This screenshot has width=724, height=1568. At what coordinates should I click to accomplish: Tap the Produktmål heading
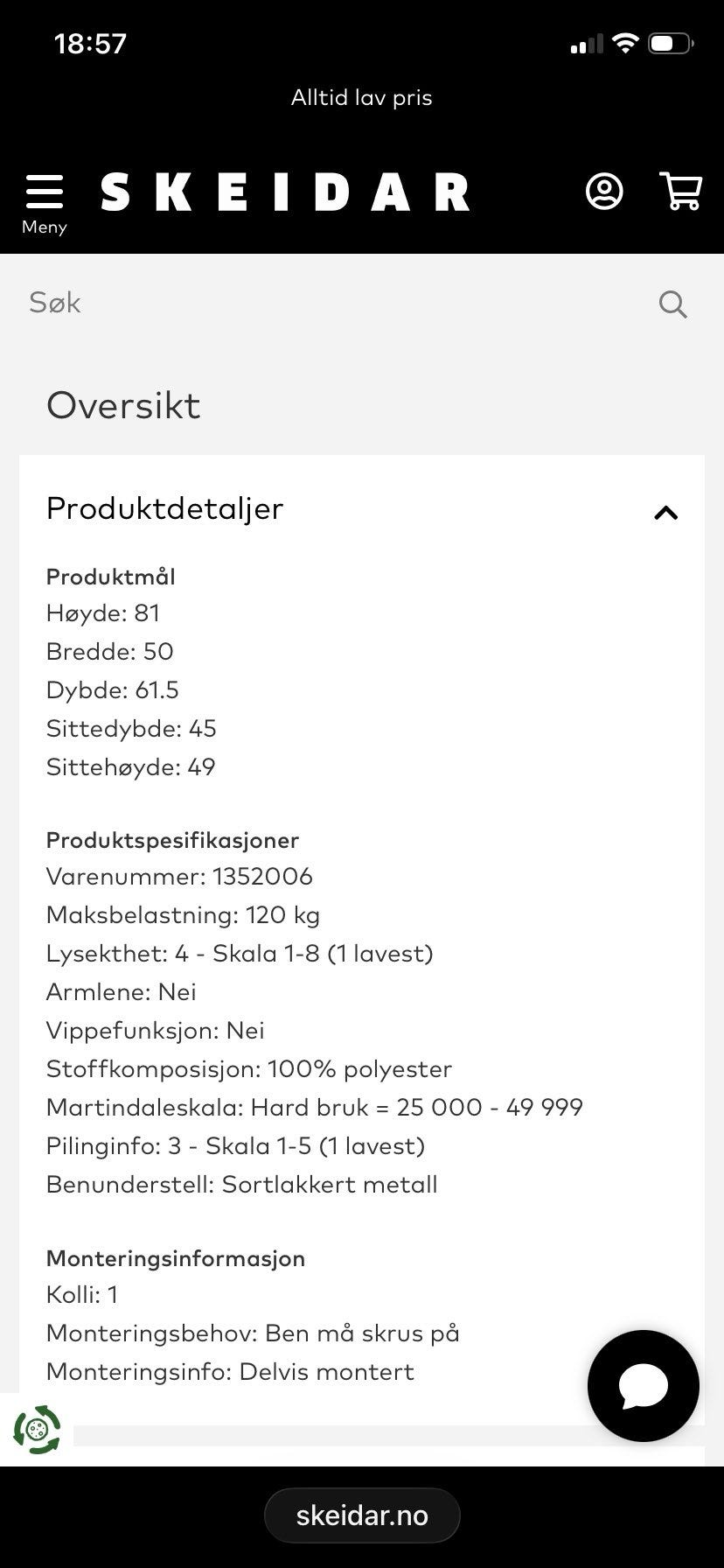(x=110, y=577)
